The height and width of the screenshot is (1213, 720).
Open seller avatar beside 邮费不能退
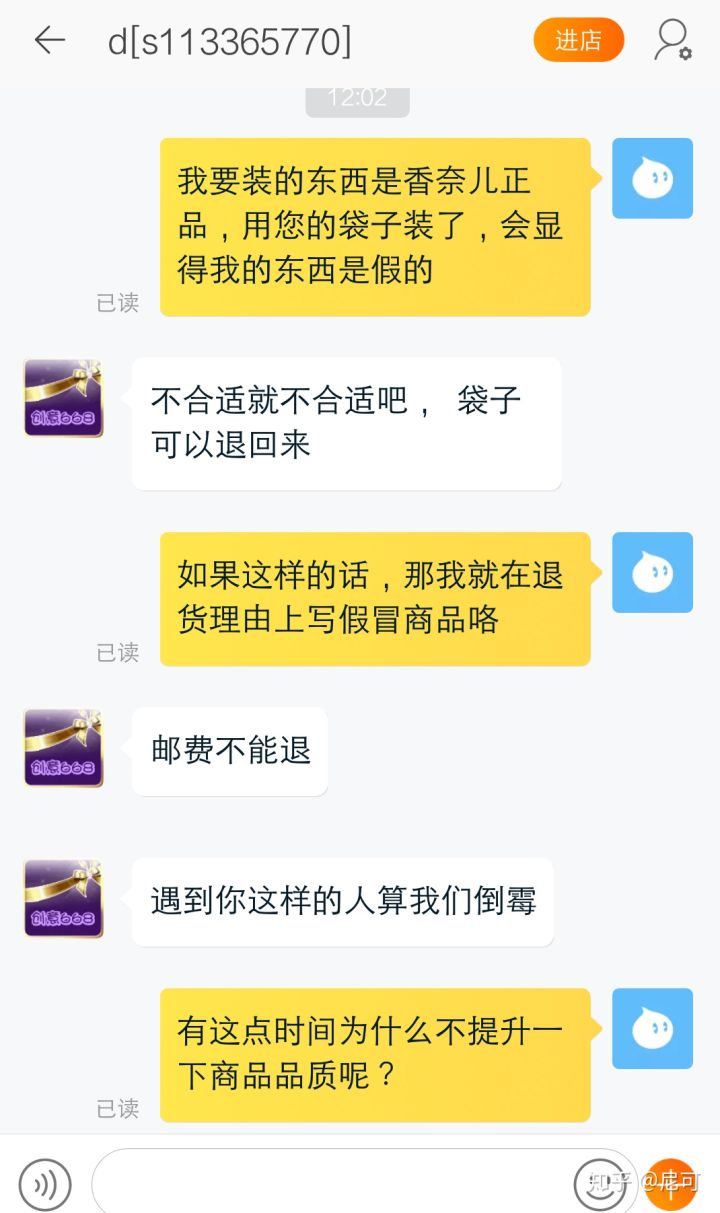tap(63, 748)
